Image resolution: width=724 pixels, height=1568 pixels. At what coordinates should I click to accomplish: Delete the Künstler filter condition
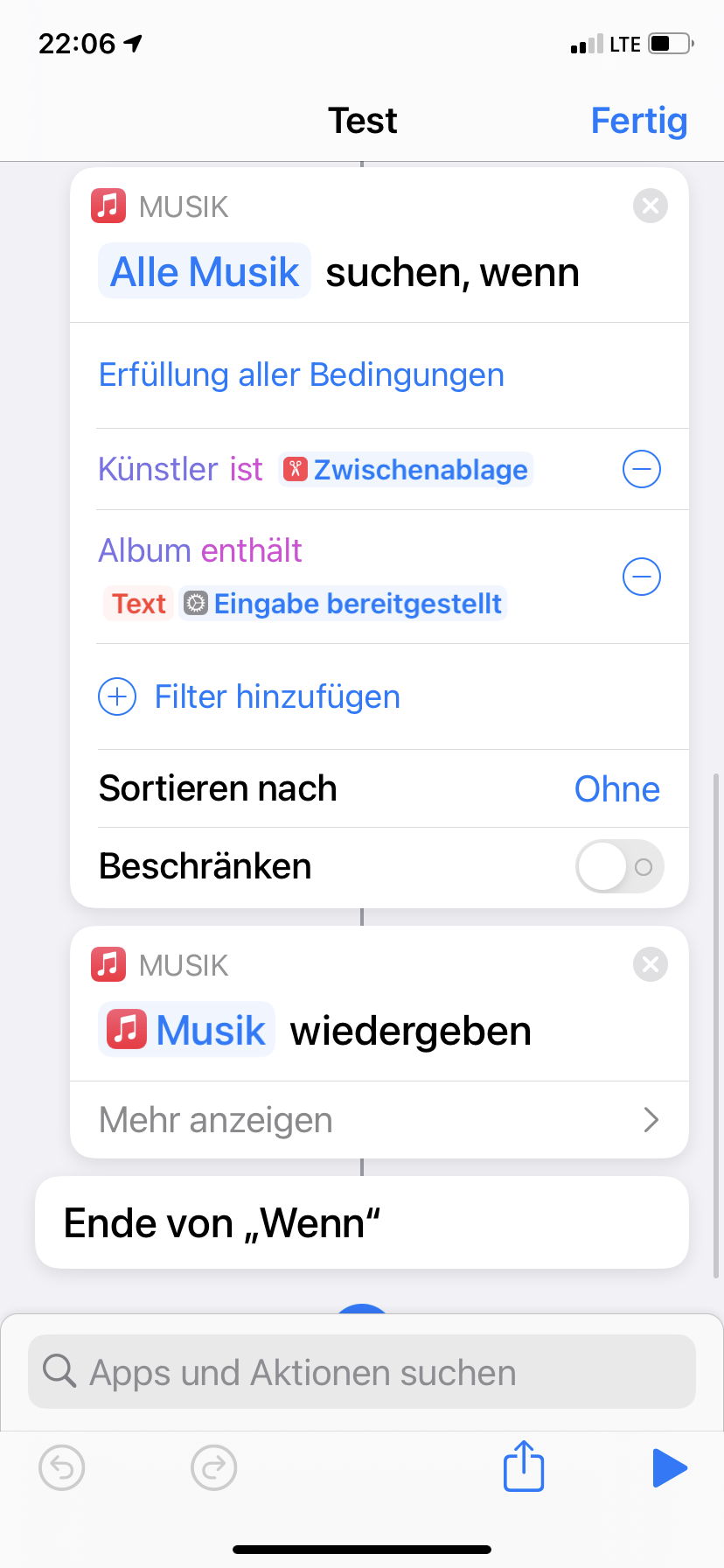[641, 470]
